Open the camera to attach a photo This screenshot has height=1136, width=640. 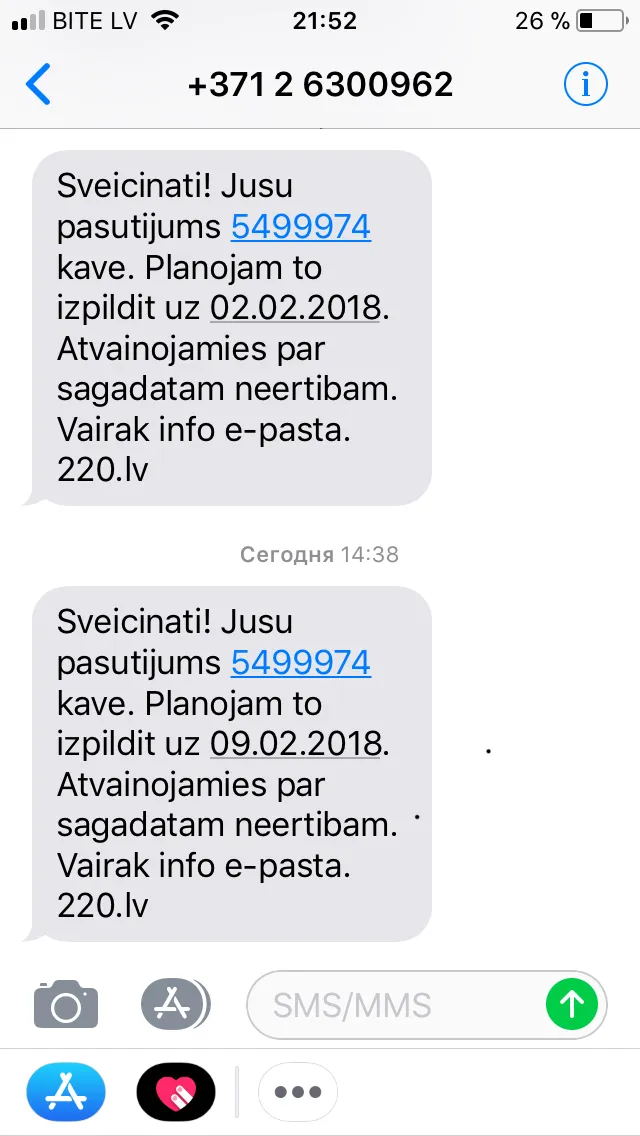click(x=66, y=1004)
